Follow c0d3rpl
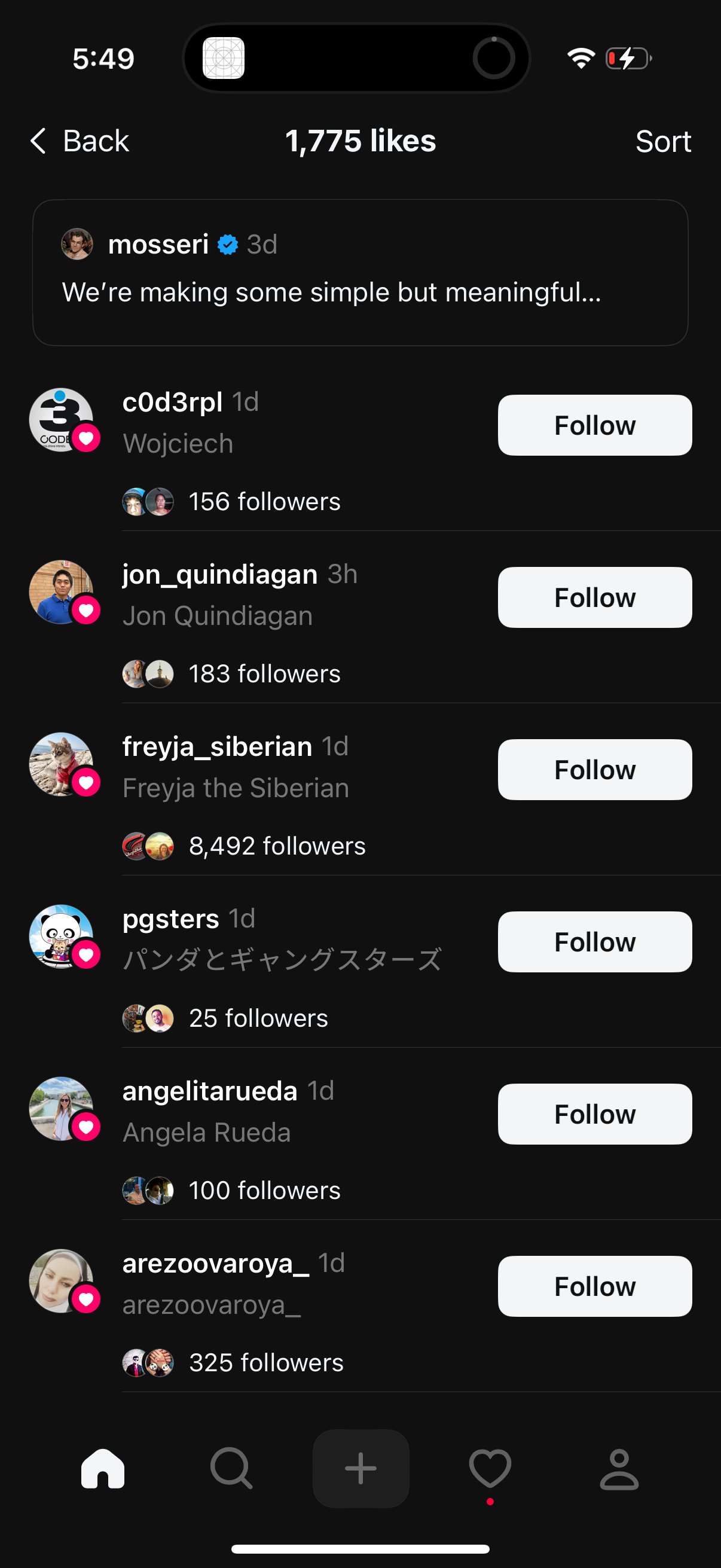 click(594, 425)
